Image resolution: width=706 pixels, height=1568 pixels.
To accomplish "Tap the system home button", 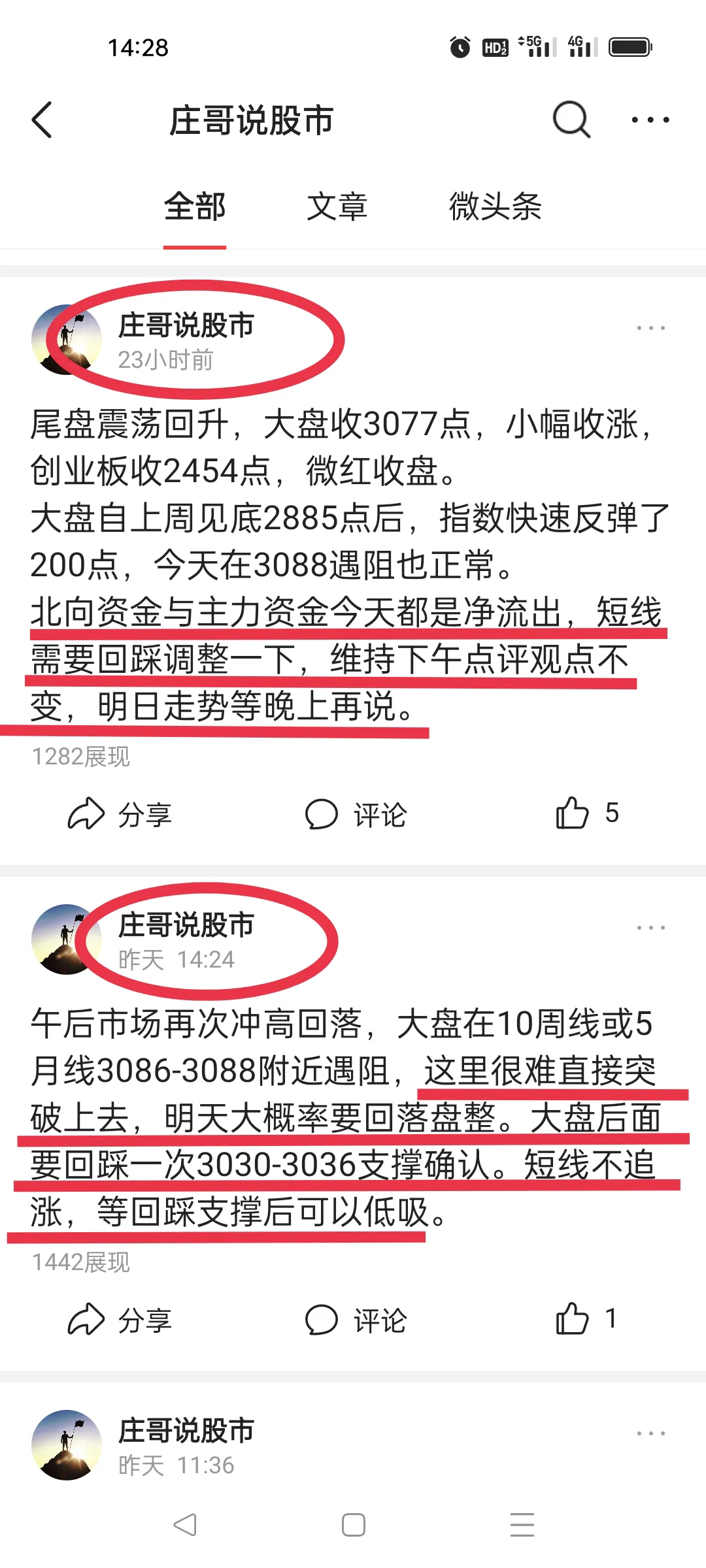I will (x=354, y=1525).
